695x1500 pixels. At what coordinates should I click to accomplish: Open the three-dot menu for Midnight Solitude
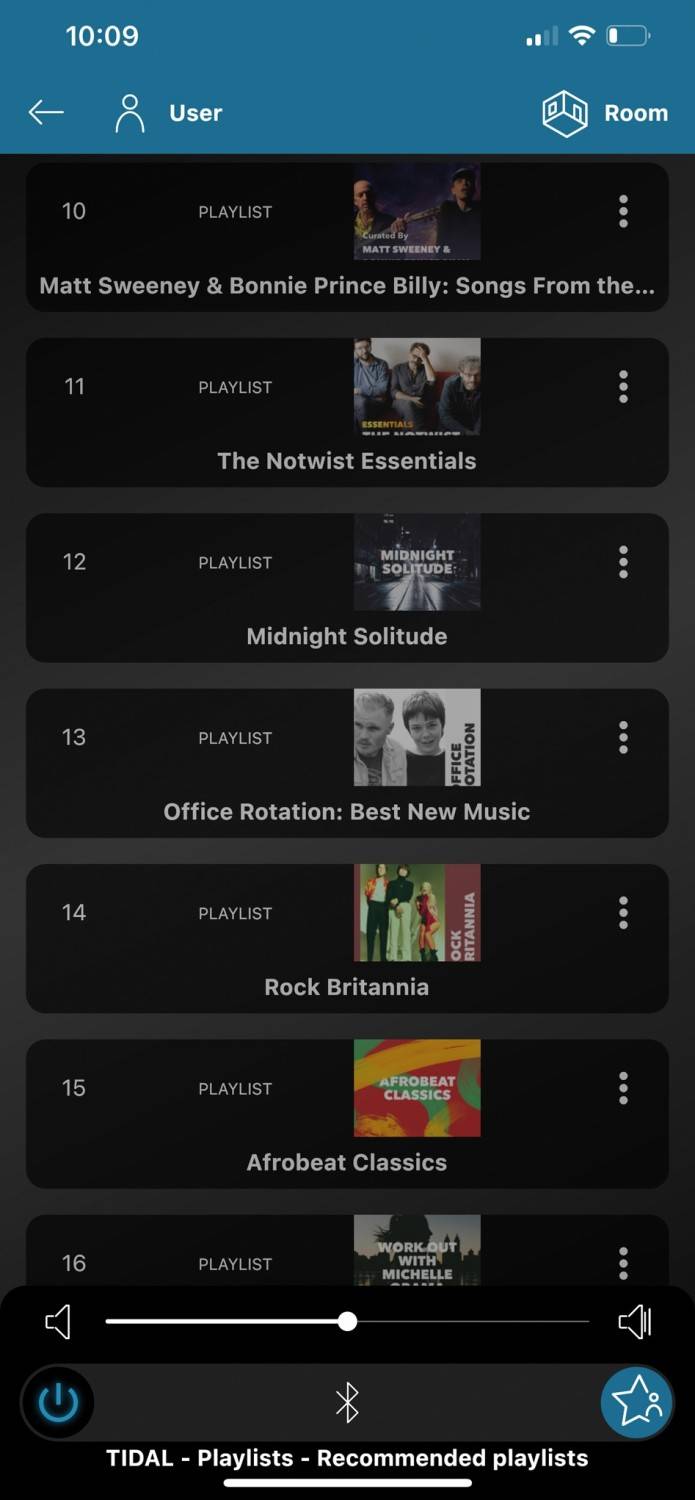pos(623,562)
